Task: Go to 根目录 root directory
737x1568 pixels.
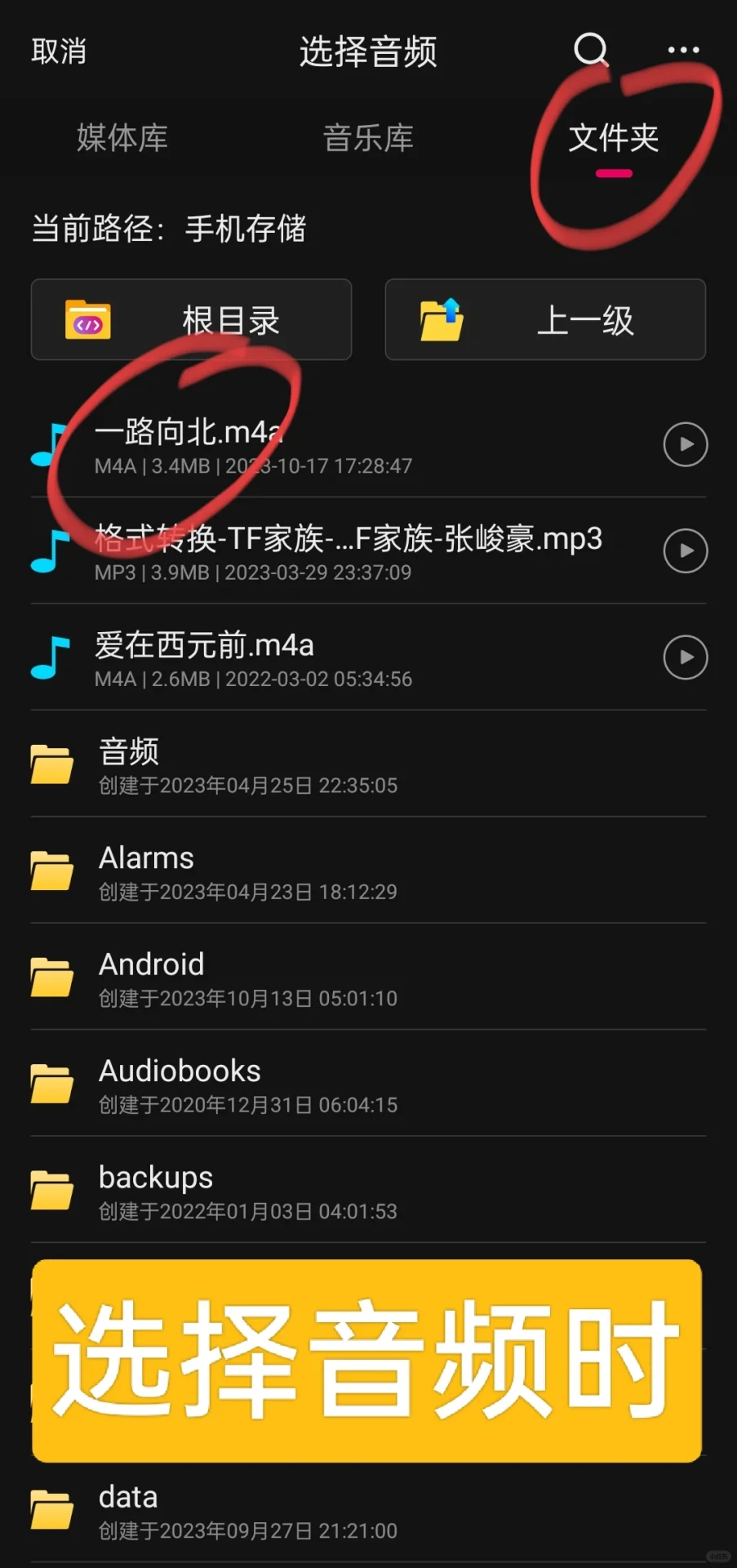Action: pyautogui.click(x=191, y=319)
